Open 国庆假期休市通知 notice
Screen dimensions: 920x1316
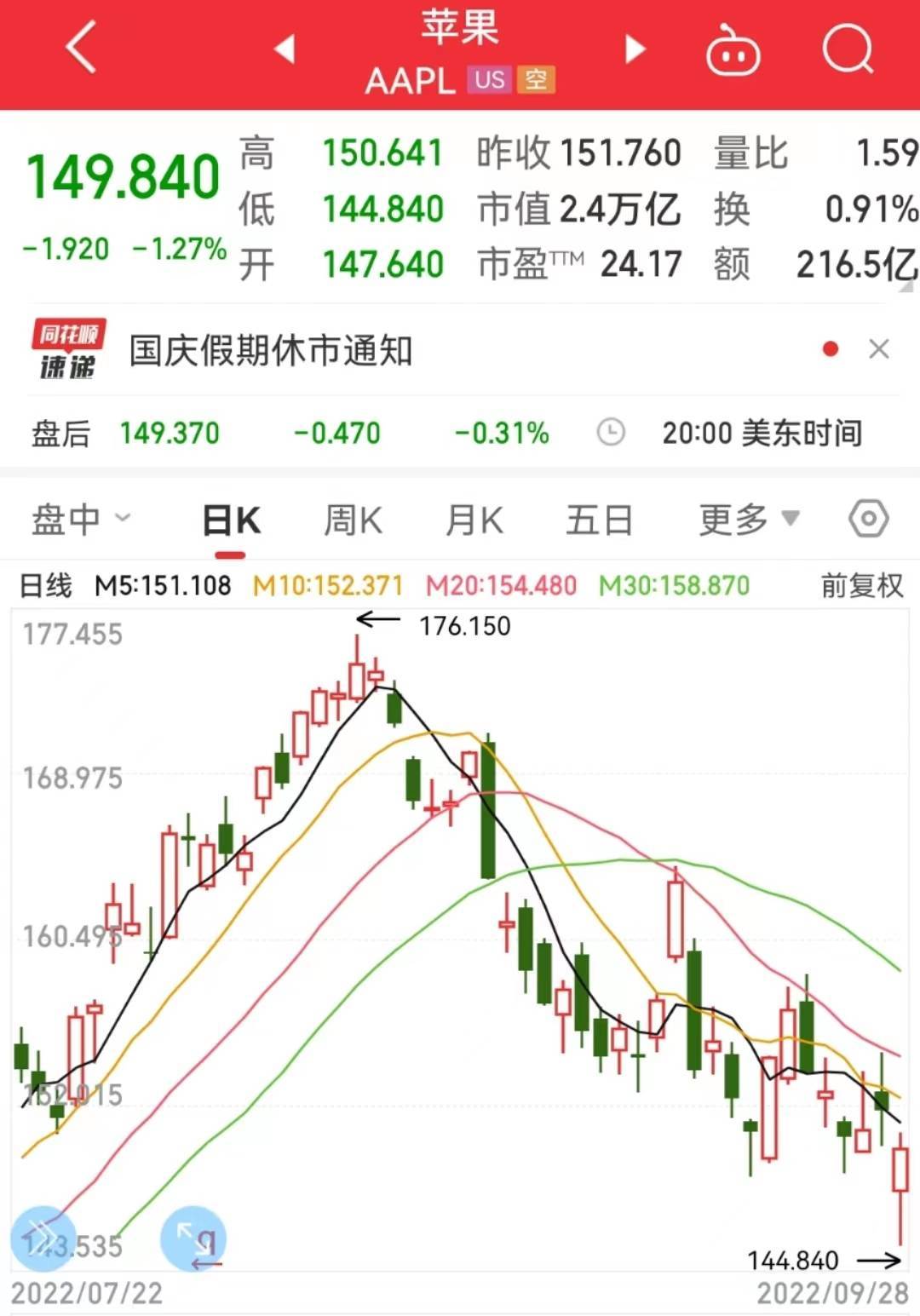(271, 350)
